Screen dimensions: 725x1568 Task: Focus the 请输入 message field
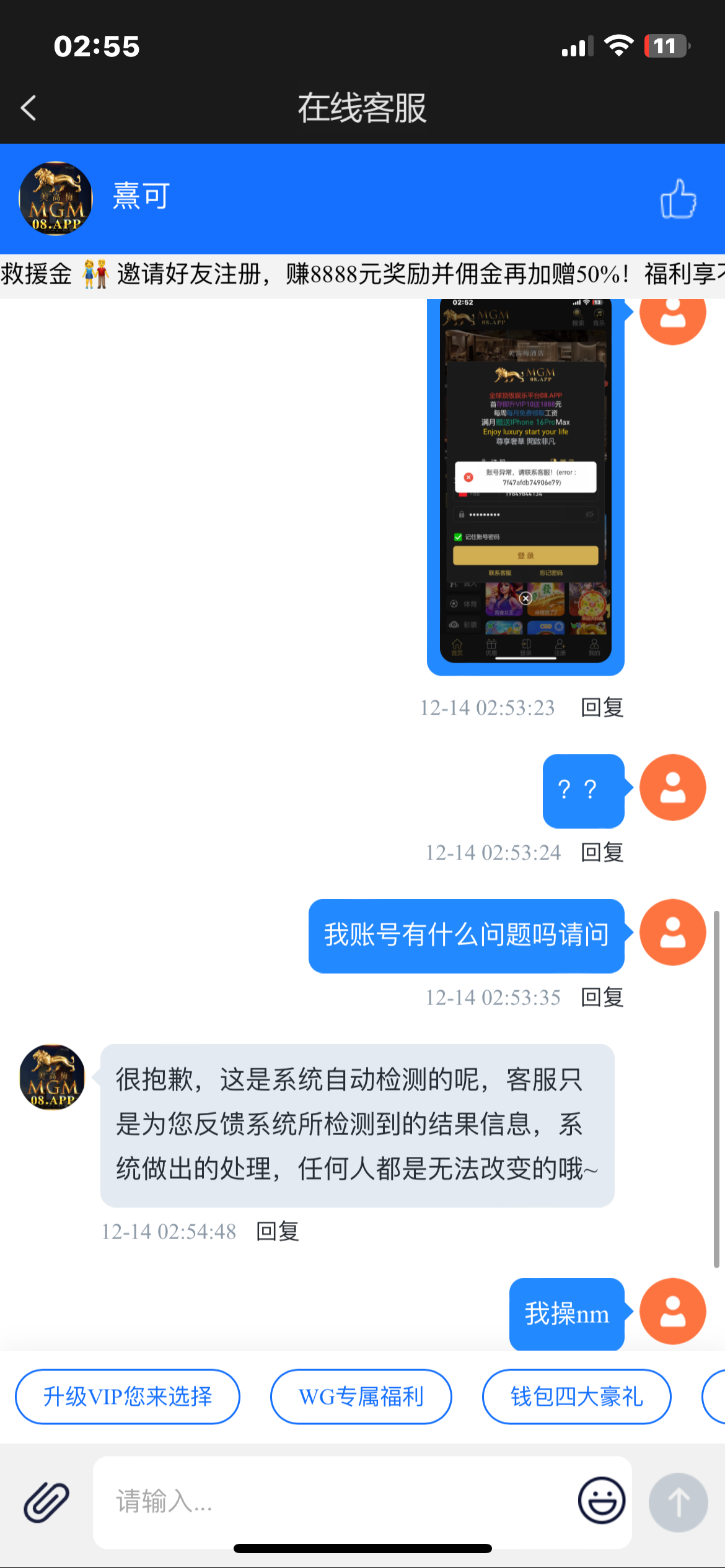coord(335,1502)
